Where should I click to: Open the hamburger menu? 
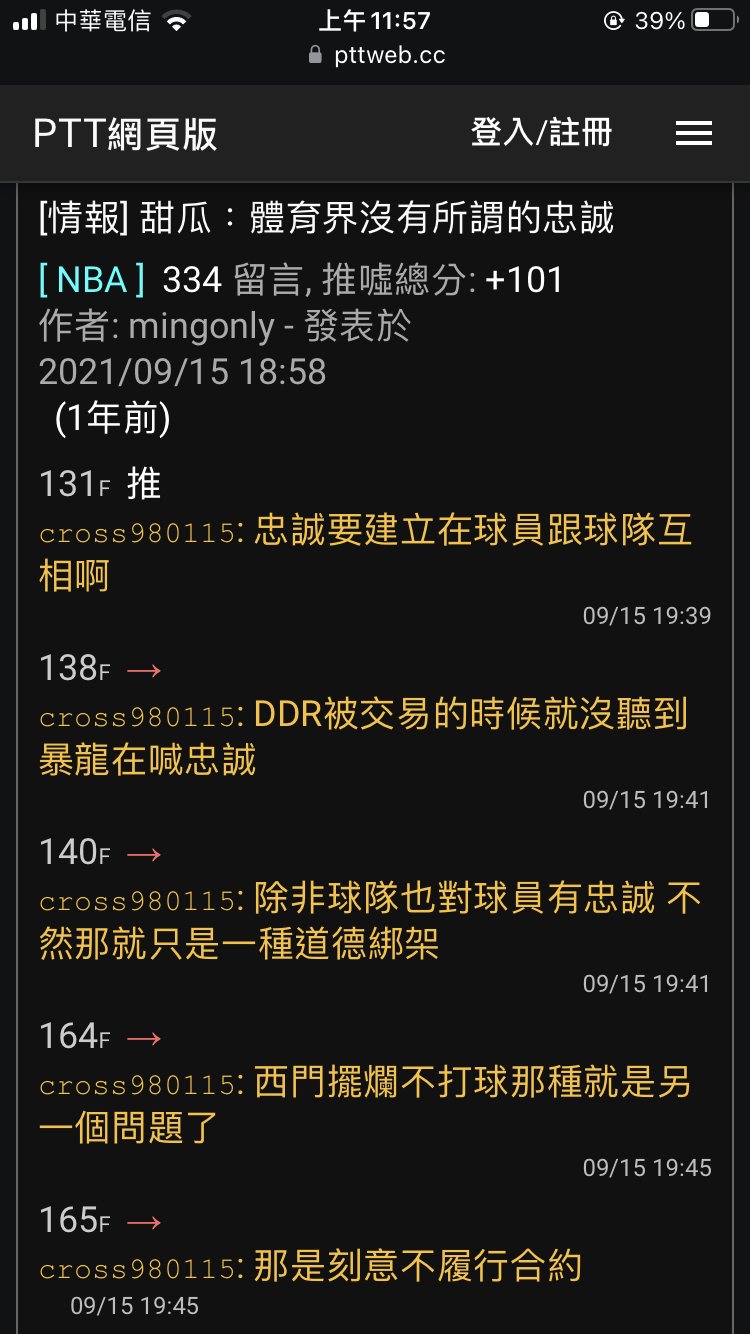[x=693, y=134]
